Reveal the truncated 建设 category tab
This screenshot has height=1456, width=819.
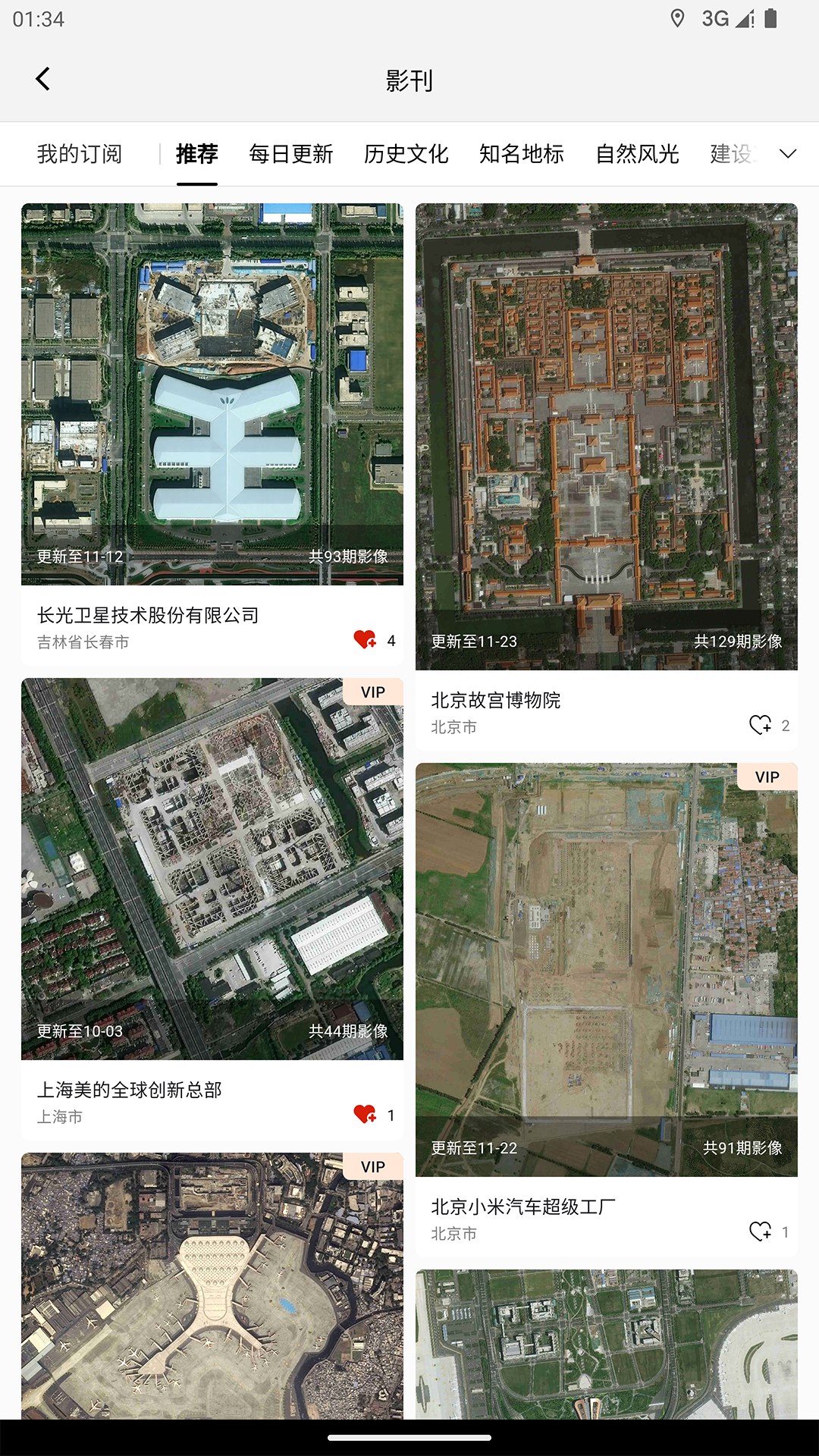coord(730,153)
